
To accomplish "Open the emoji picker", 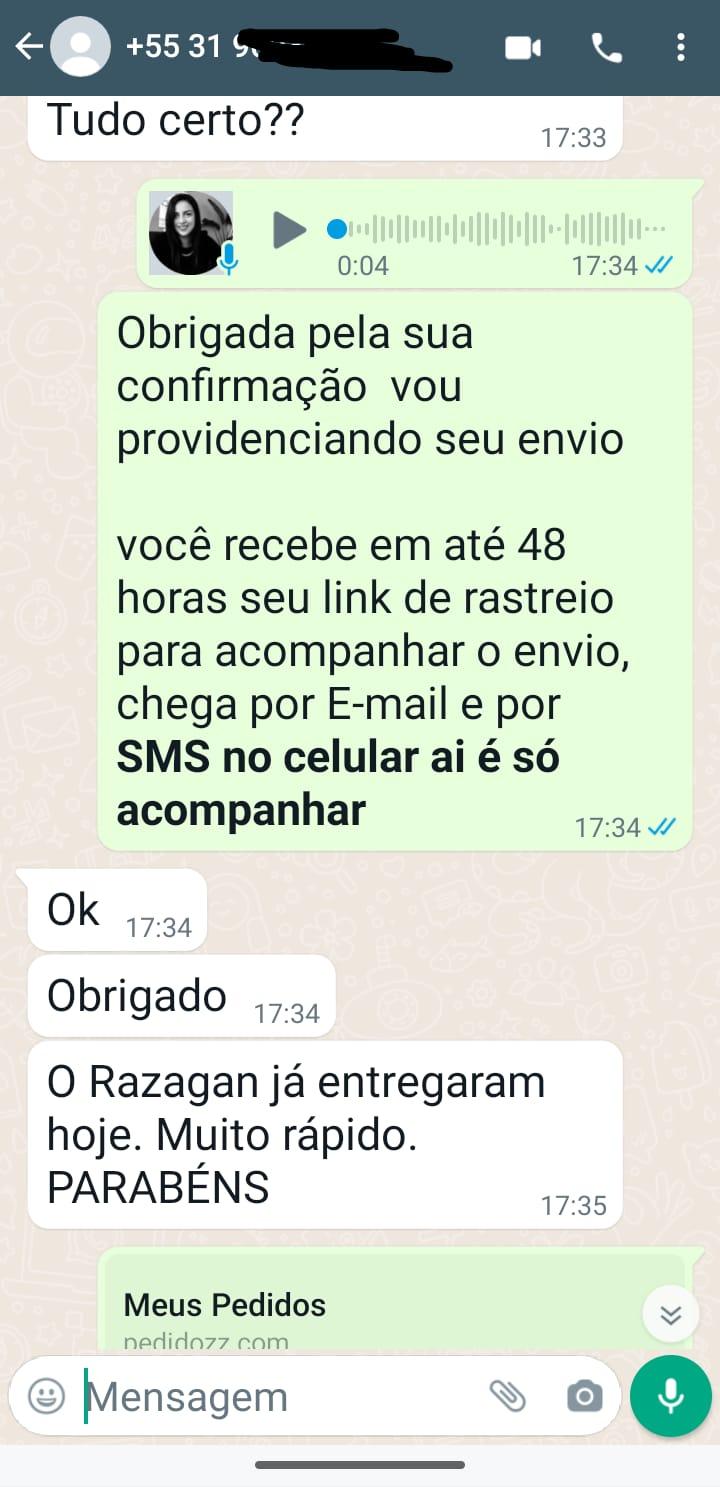I will tap(46, 1396).
